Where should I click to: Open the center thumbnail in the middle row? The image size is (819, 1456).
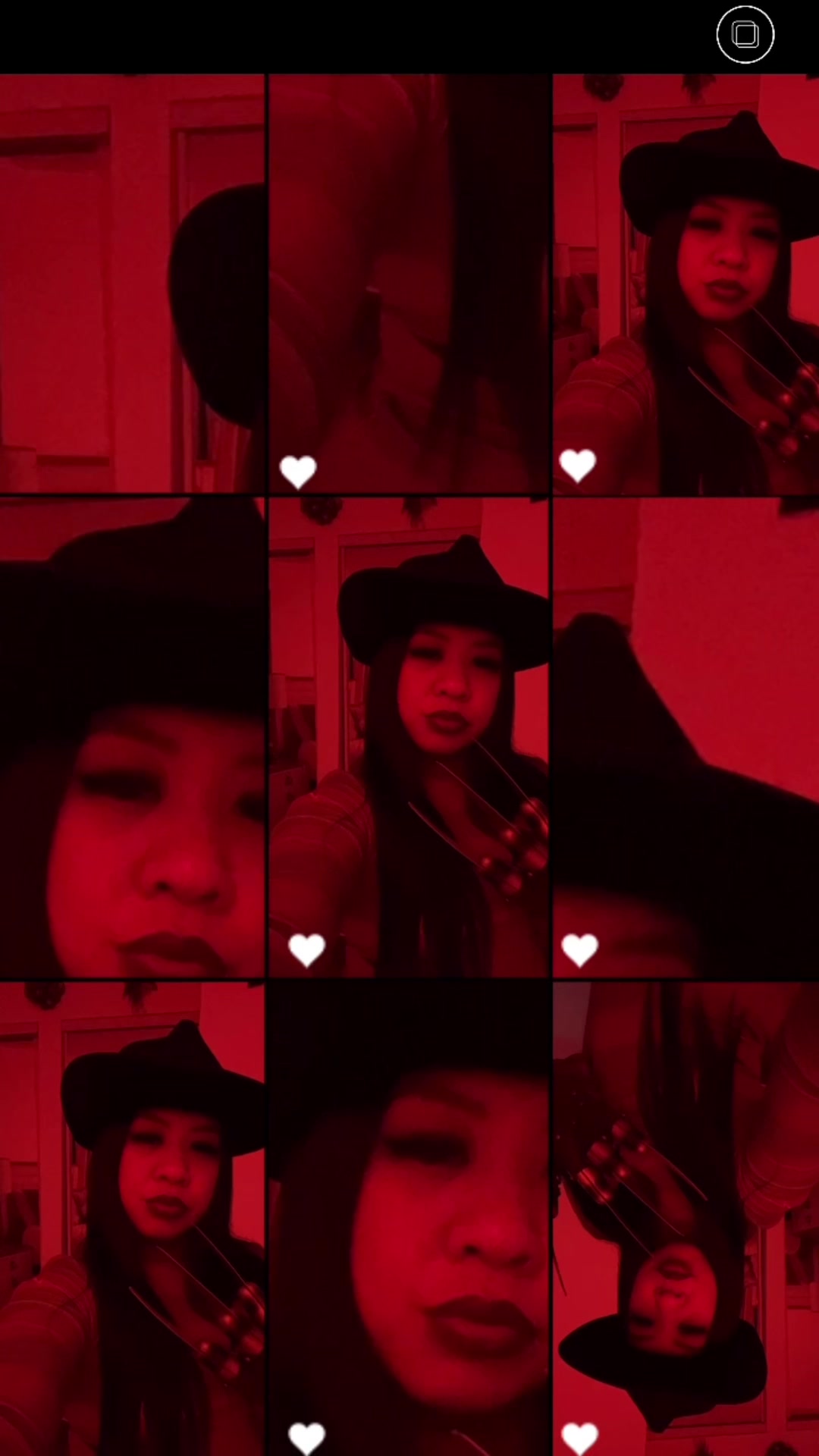pos(409,736)
